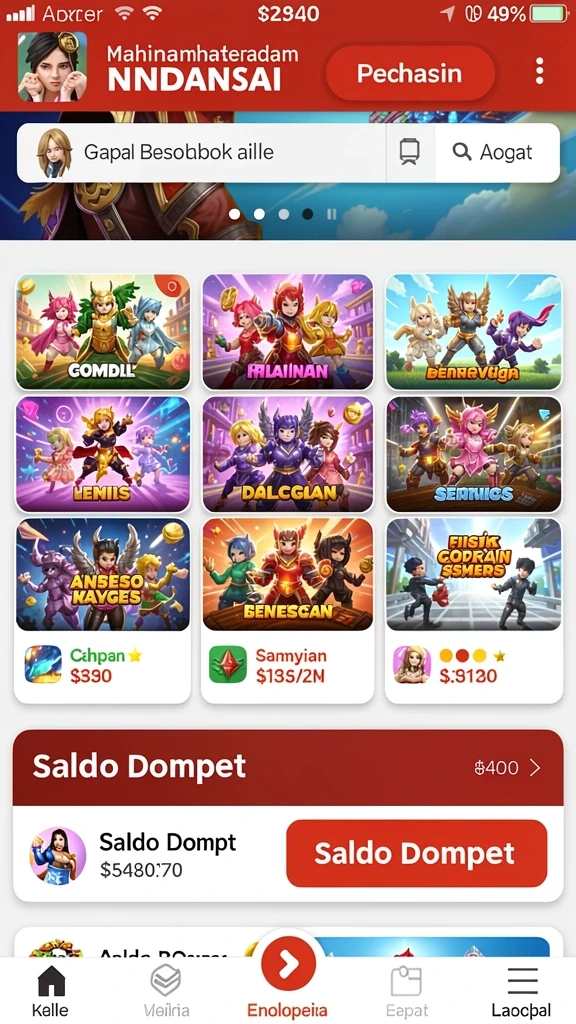
Task: Tap the red Saldo Dompet button
Action: click(417, 854)
